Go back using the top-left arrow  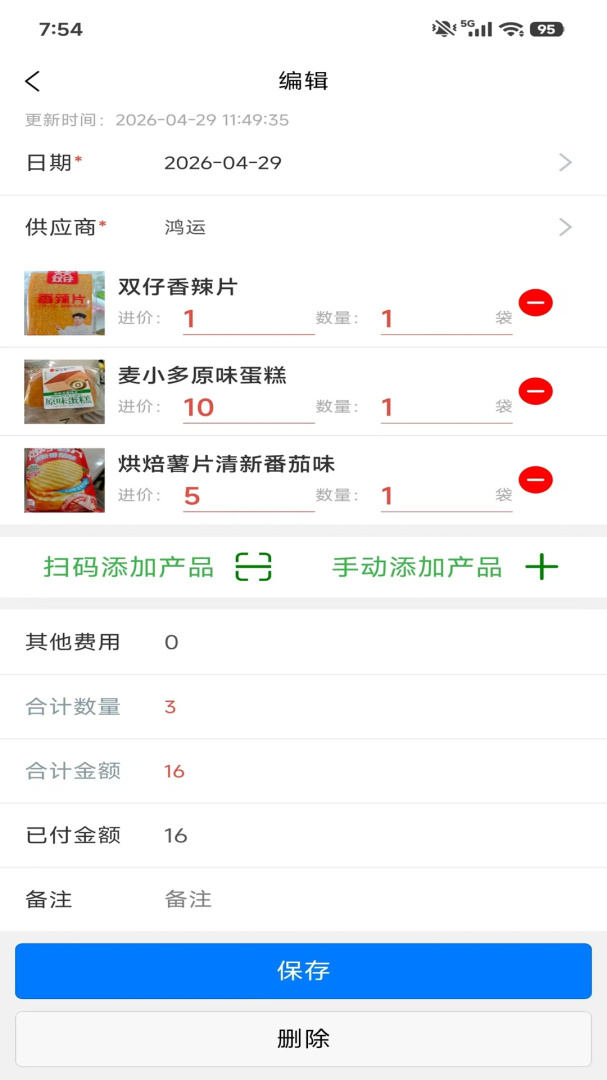click(x=32, y=81)
